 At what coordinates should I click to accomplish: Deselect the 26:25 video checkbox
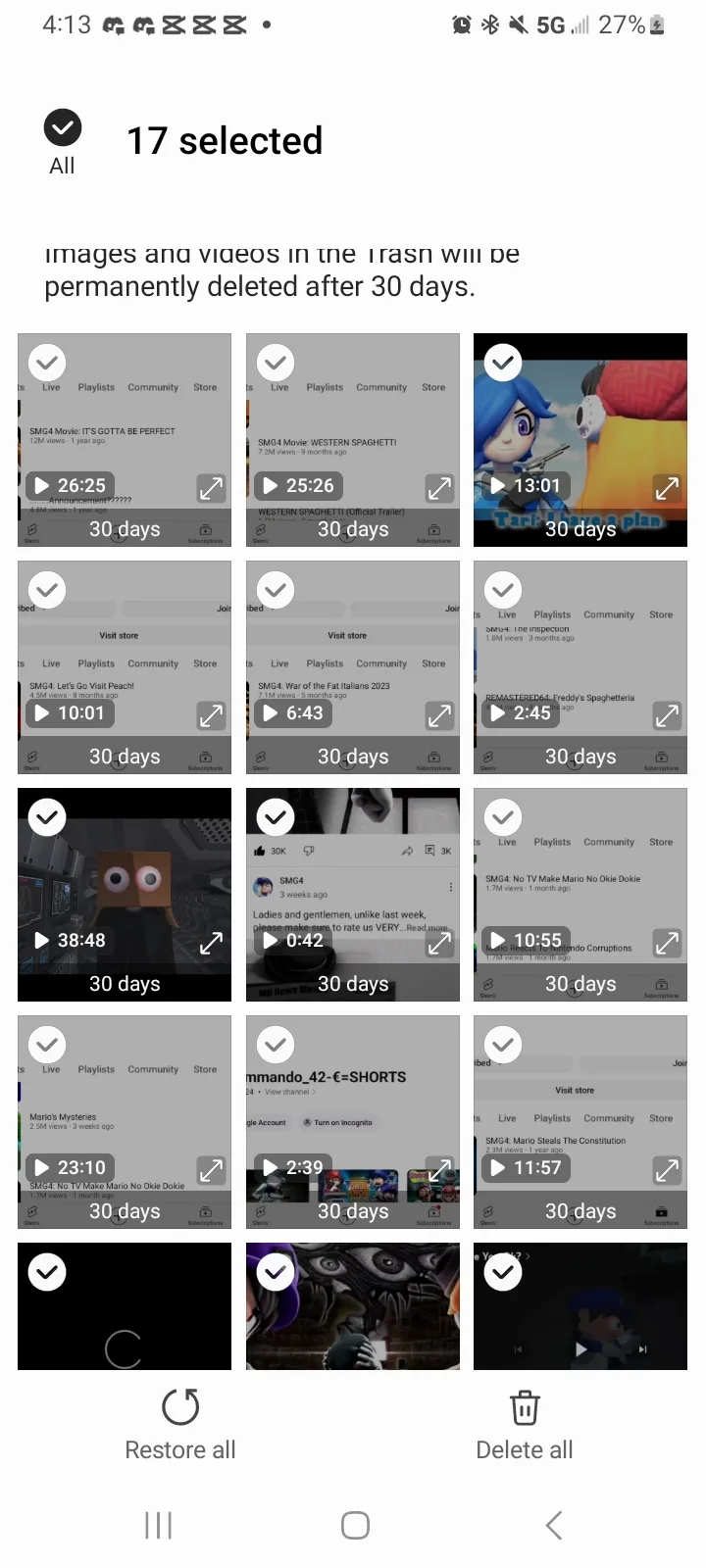47,363
